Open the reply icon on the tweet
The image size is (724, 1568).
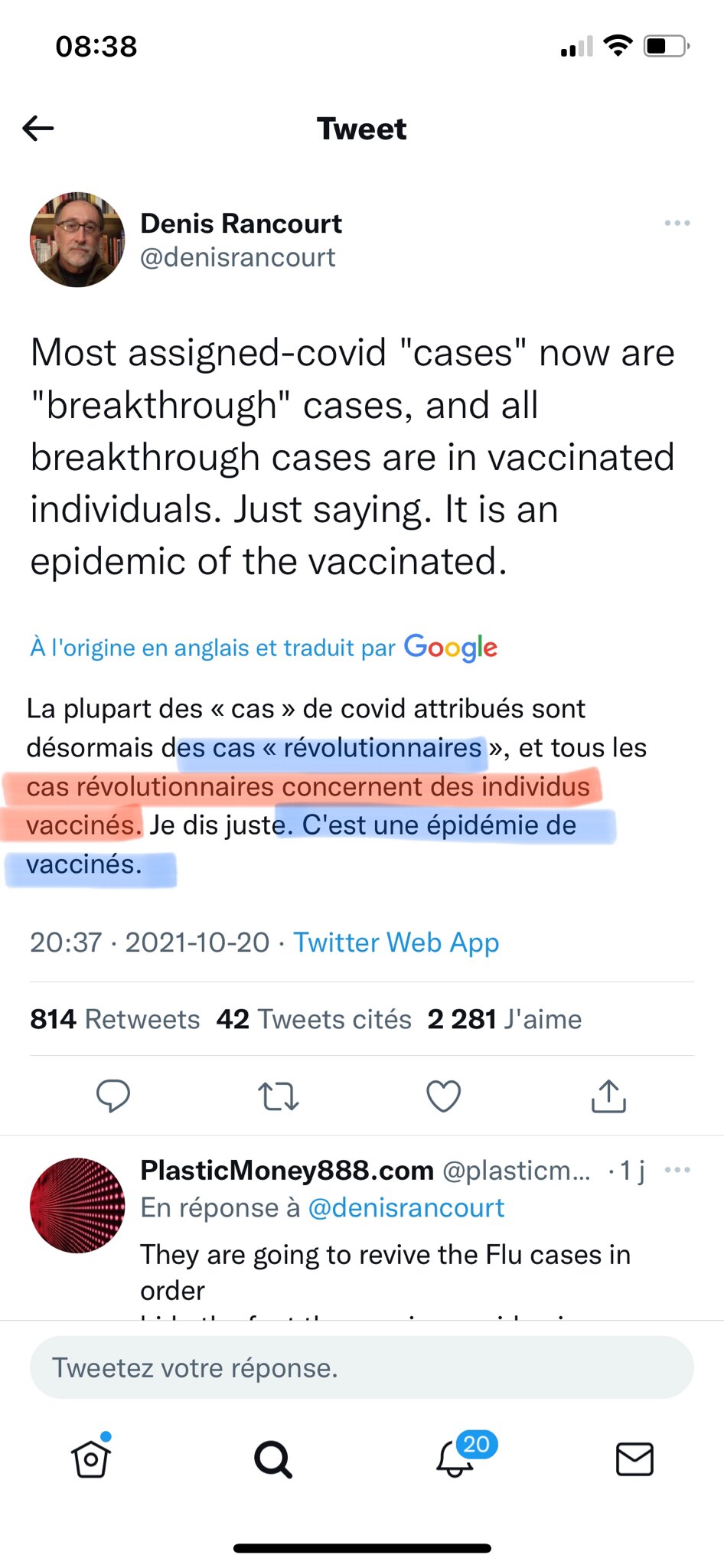[113, 1095]
